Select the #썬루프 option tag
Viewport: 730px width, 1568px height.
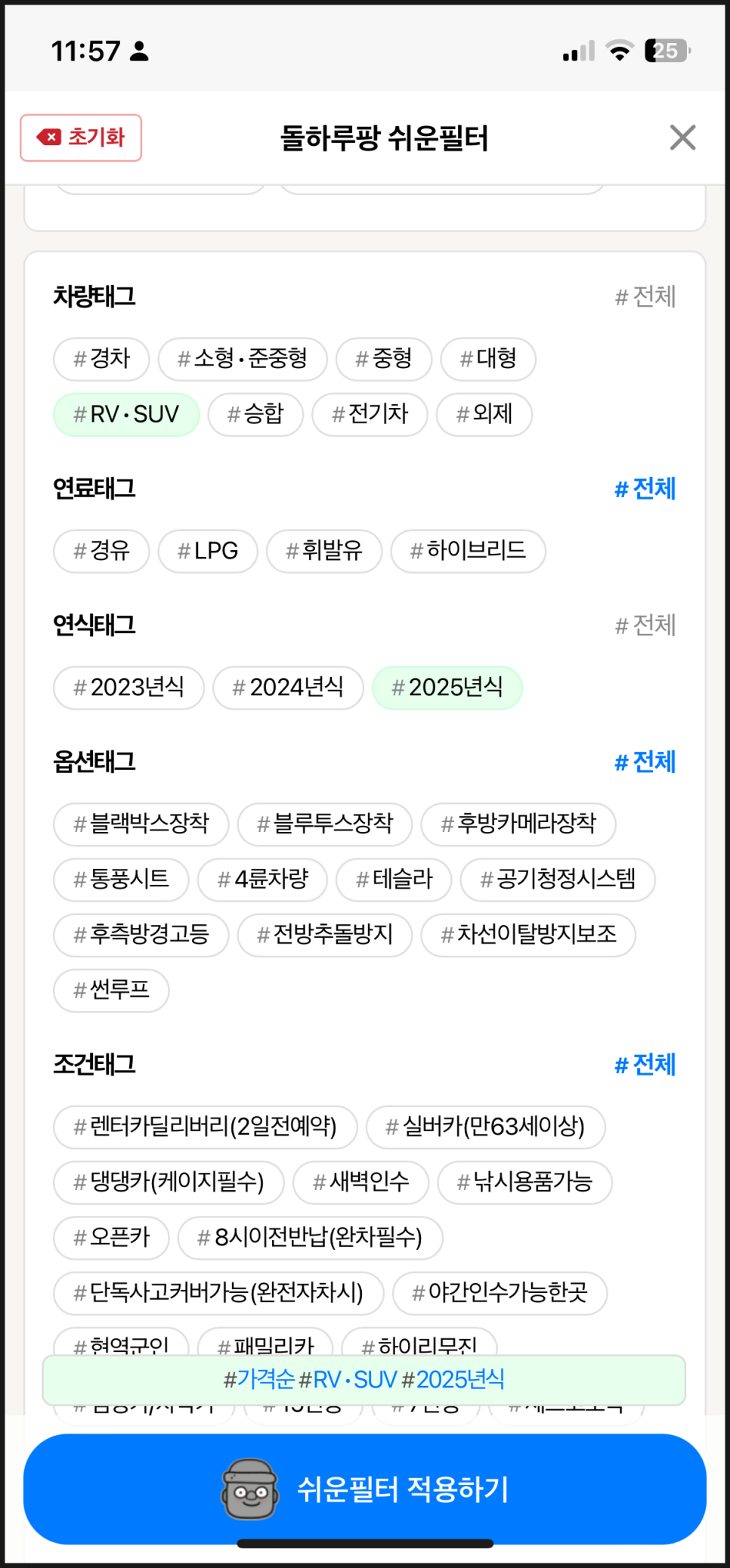click(x=111, y=991)
